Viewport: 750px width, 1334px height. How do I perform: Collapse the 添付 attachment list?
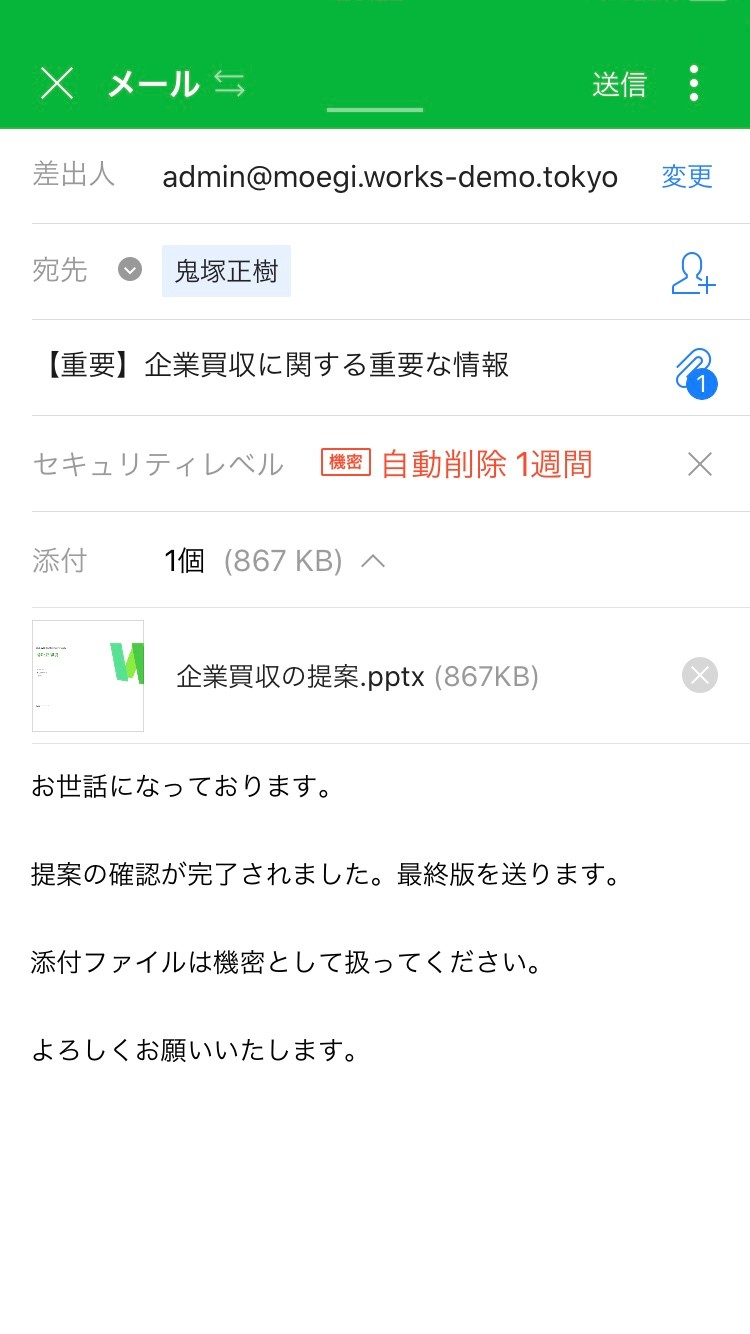click(x=373, y=561)
